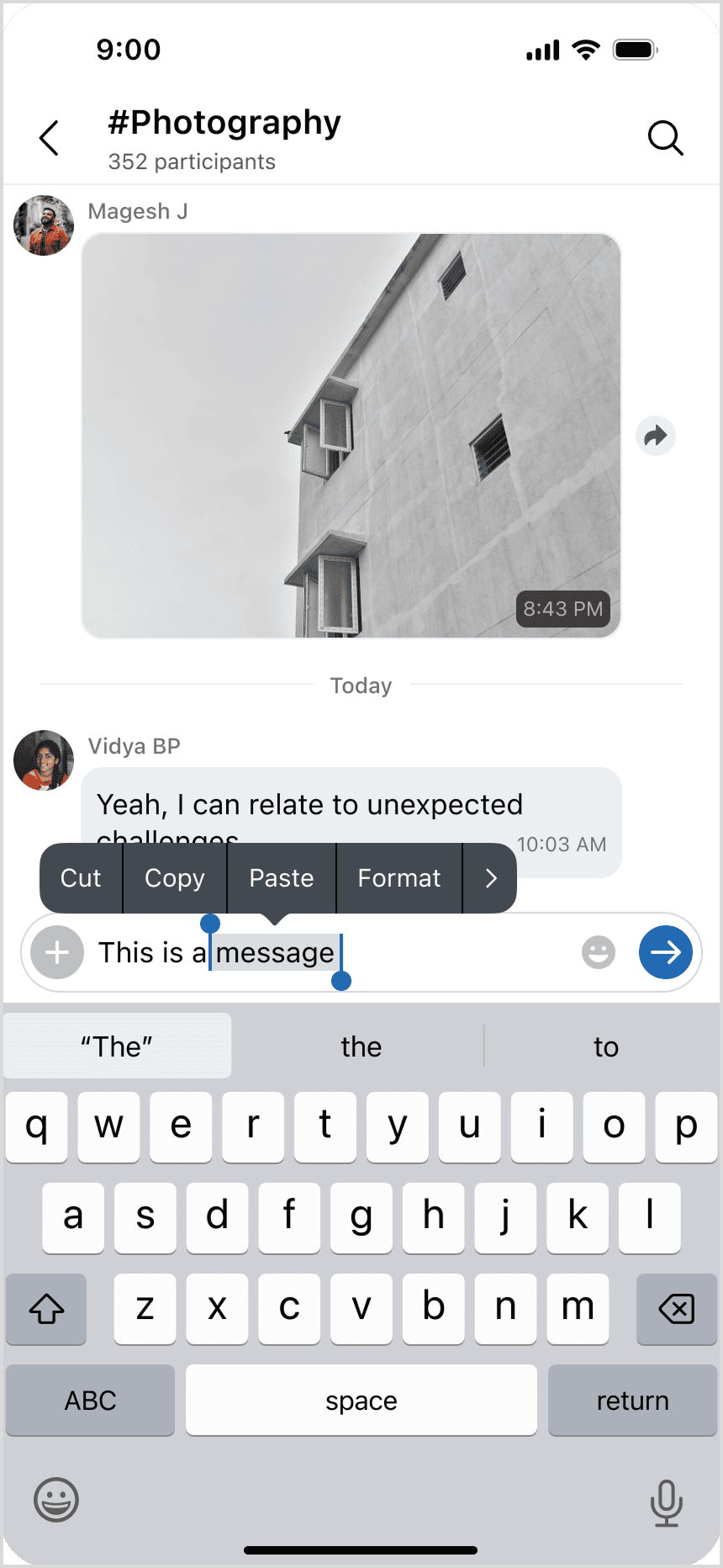Switch to the emoji keyboard
This screenshot has height=1568, width=723.
(56, 1500)
